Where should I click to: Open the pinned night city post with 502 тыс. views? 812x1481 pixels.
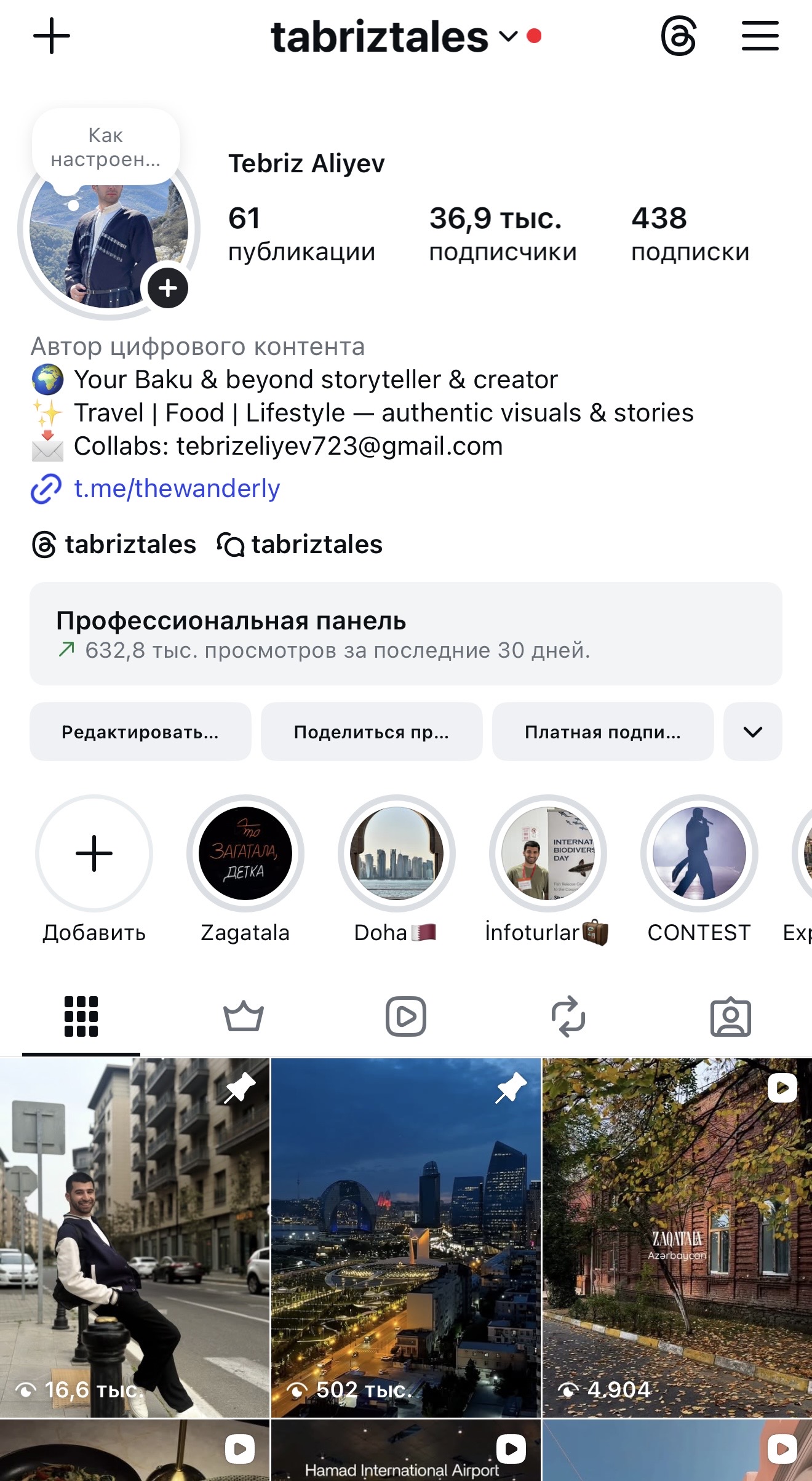(406, 1237)
